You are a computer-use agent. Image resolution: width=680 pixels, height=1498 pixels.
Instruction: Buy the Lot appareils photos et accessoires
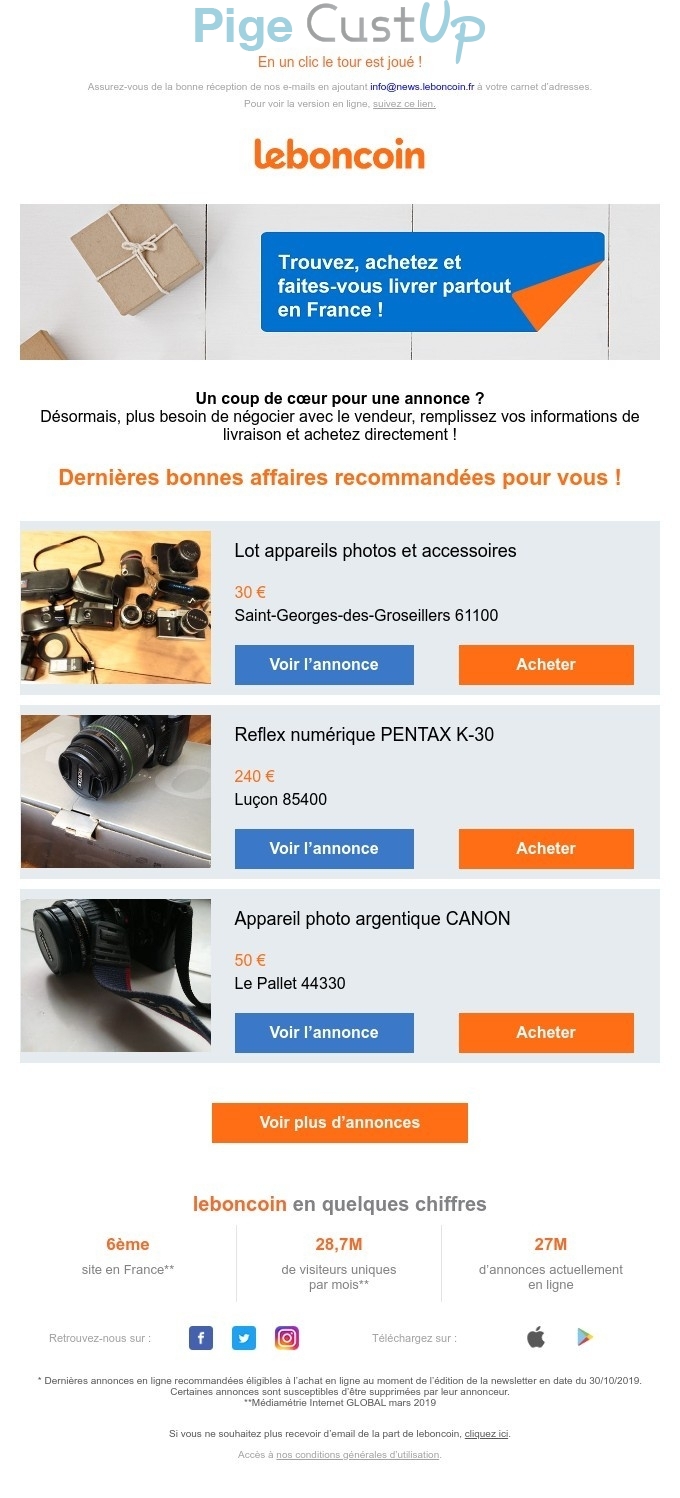click(546, 665)
